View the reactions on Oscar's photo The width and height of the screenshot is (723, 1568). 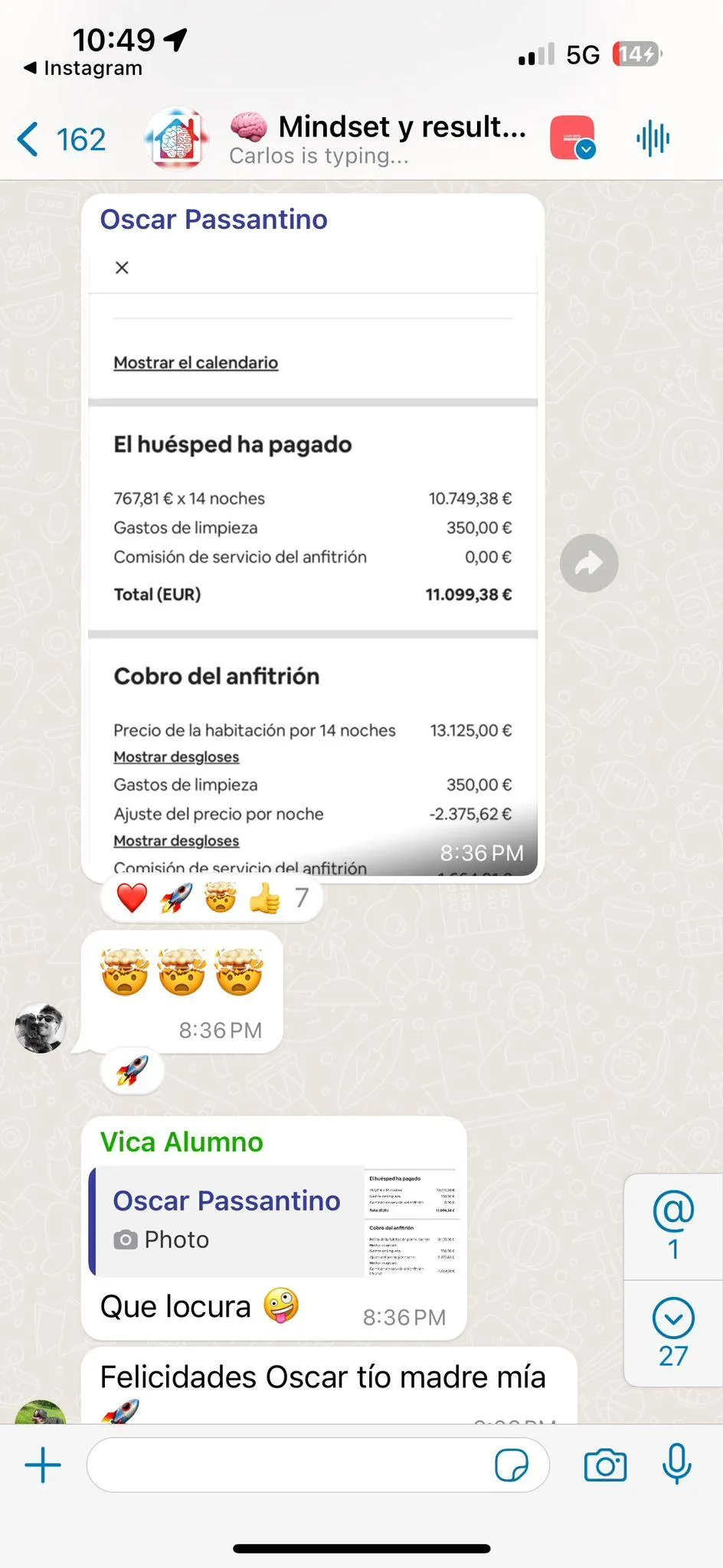pos(211,898)
